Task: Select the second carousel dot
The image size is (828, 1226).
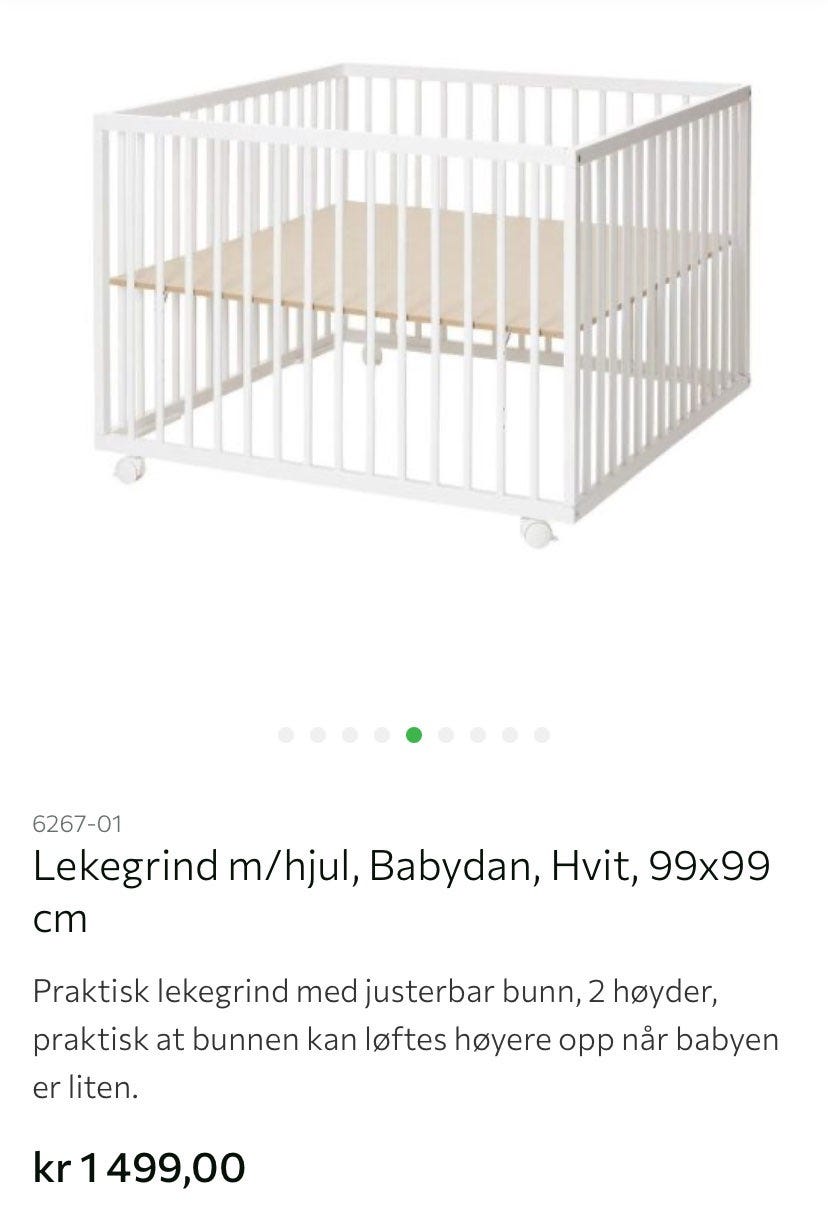Action: click(317, 733)
